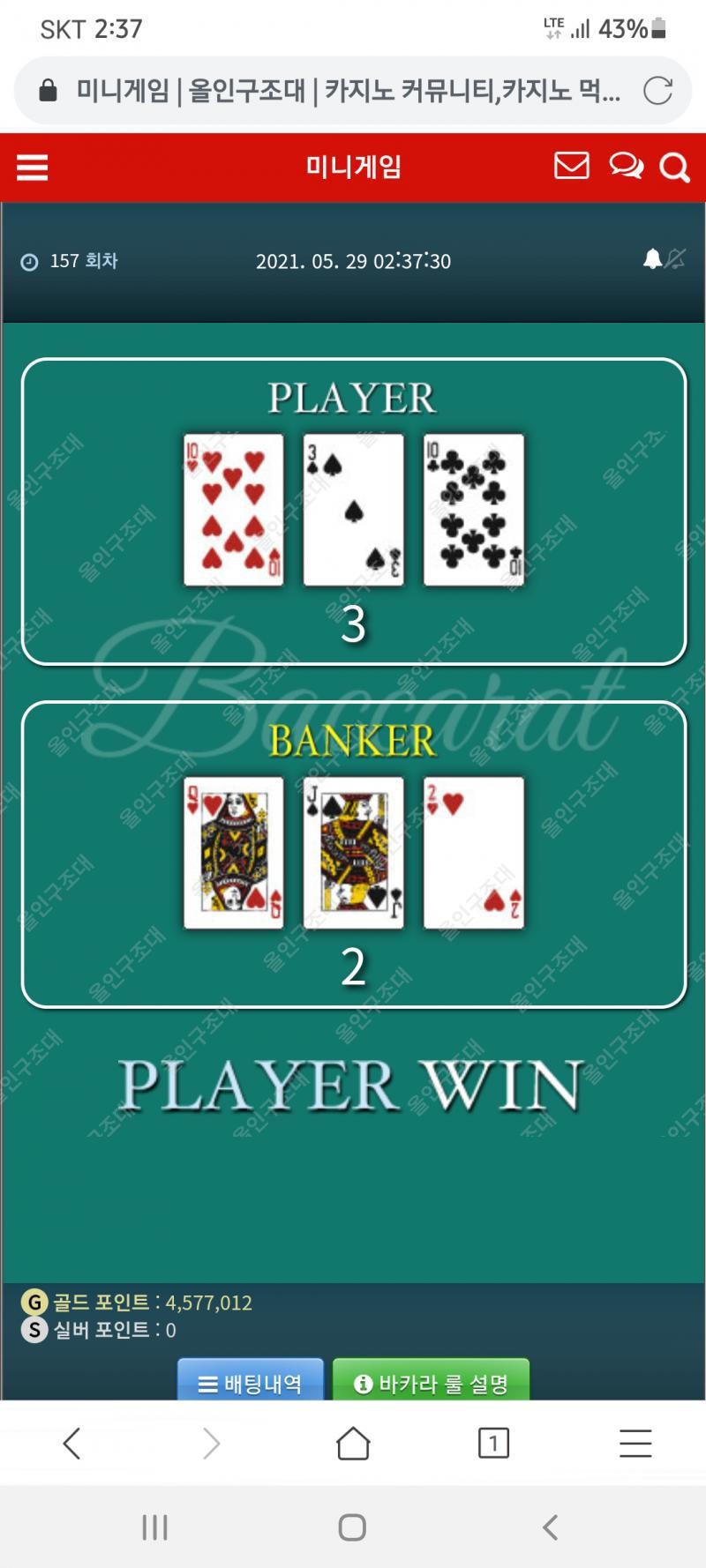Go back in the browser
Screen dimensions: 706x1568
tap(71, 1444)
